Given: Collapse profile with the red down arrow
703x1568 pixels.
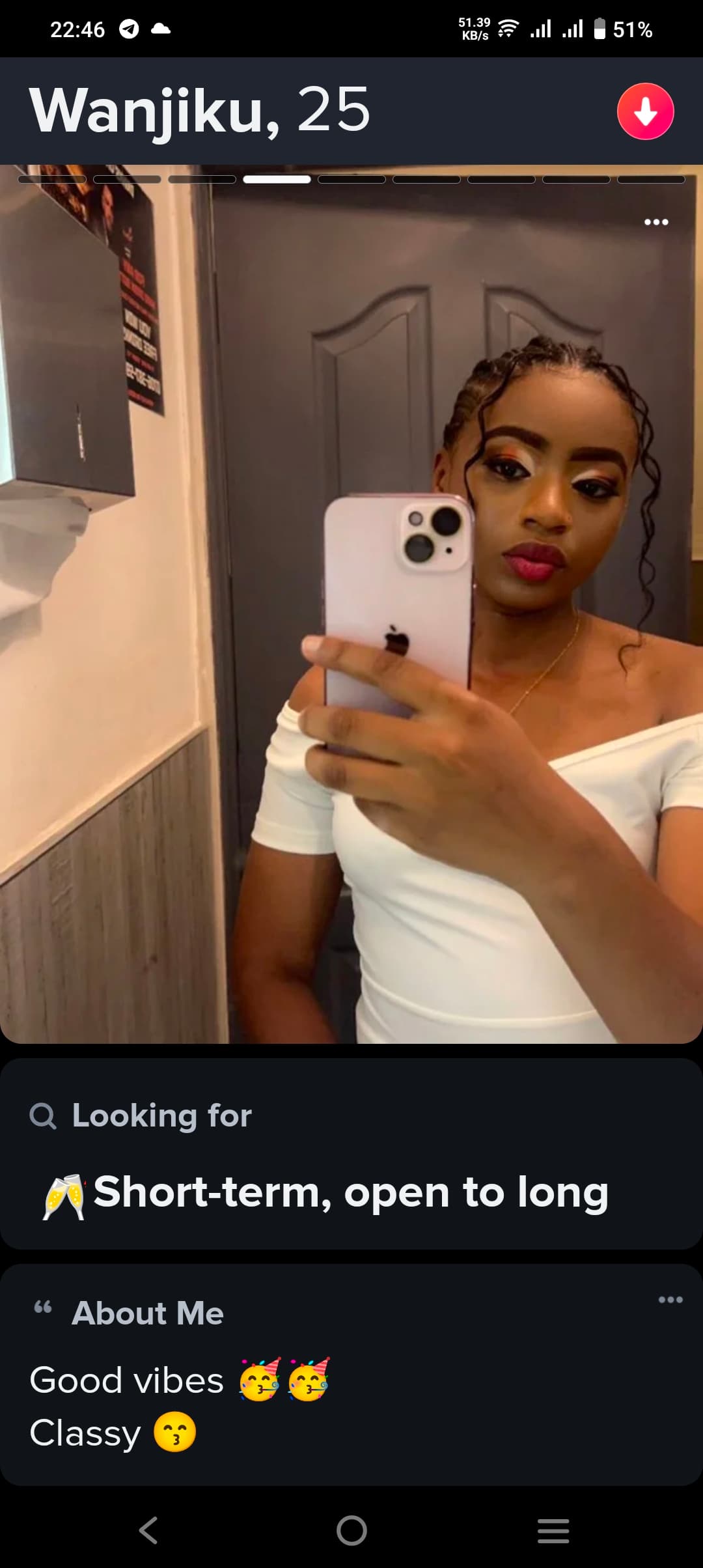Looking at the screenshot, I should click(x=645, y=111).
